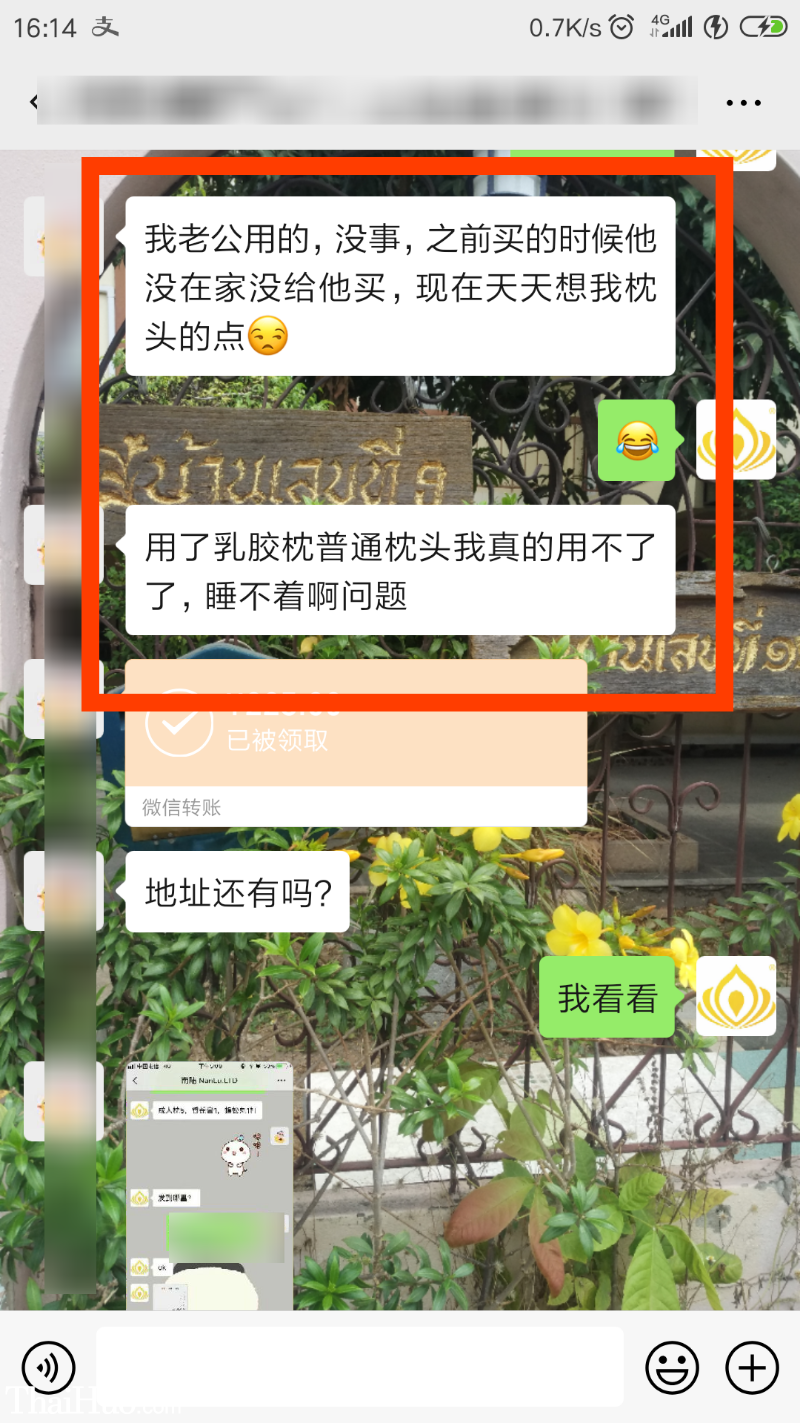Screen dimensions: 800x1423
Task: Switch to voice message input
Action: pyautogui.click(x=48, y=1366)
